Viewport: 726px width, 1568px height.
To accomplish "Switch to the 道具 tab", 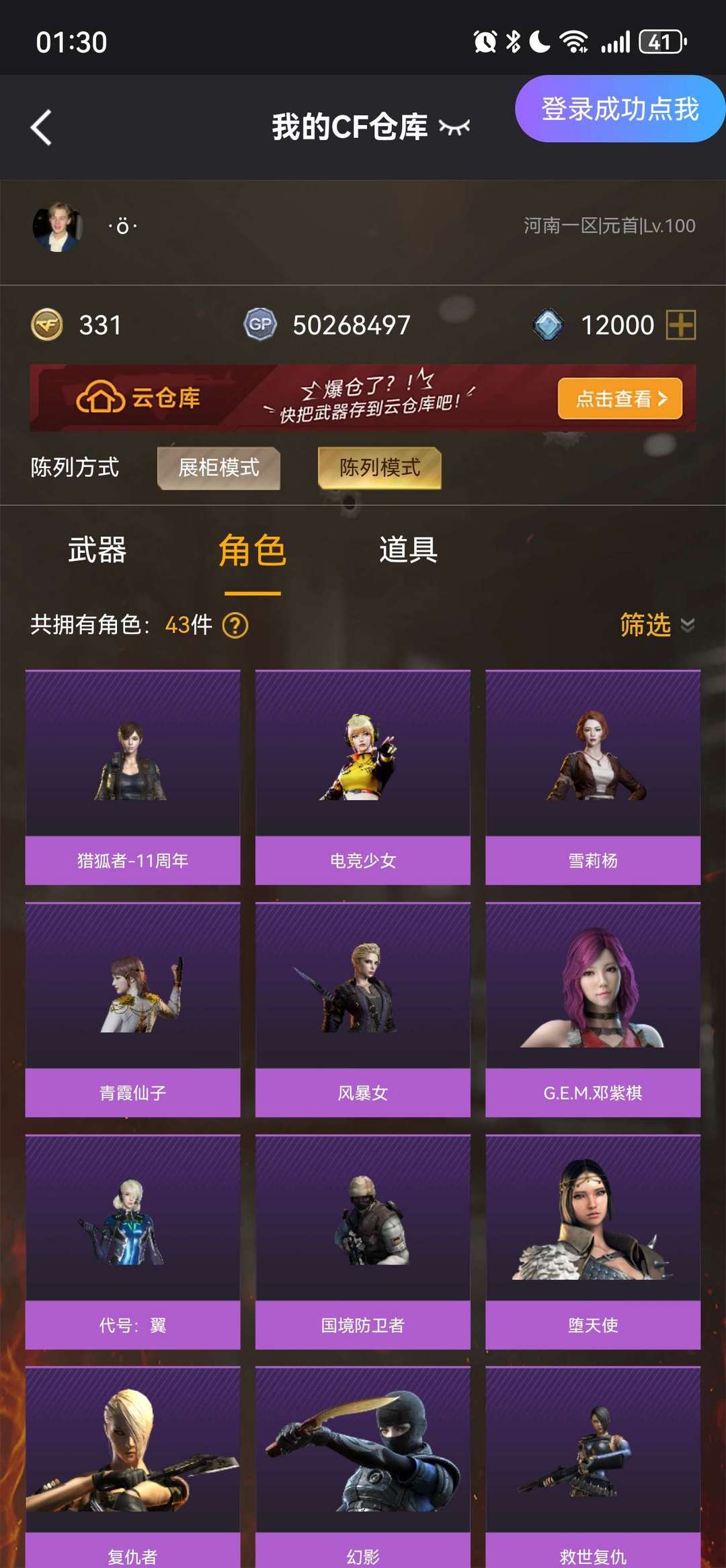I will [x=409, y=550].
